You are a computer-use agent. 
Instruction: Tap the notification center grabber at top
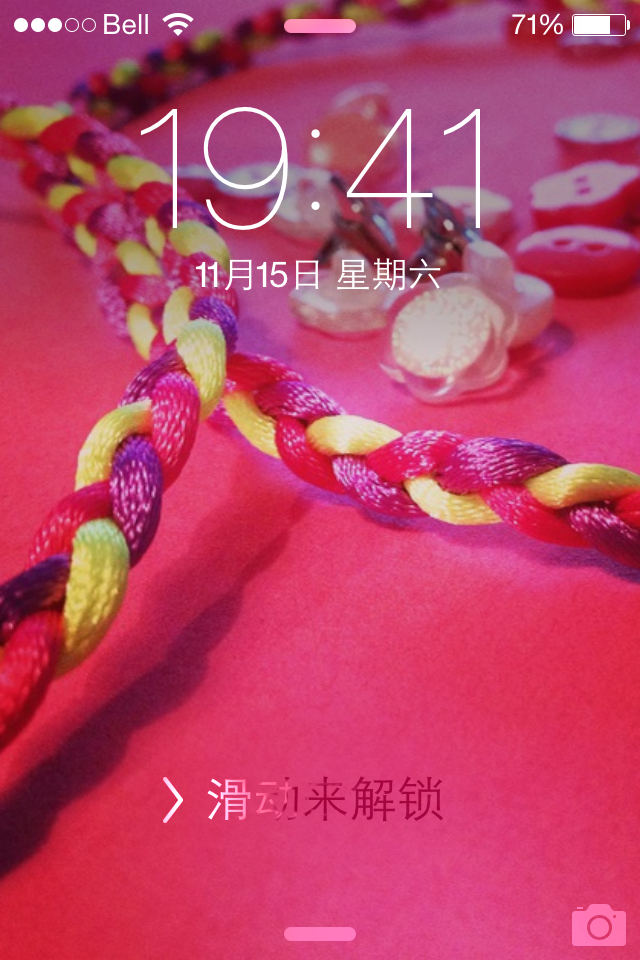click(320, 26)
